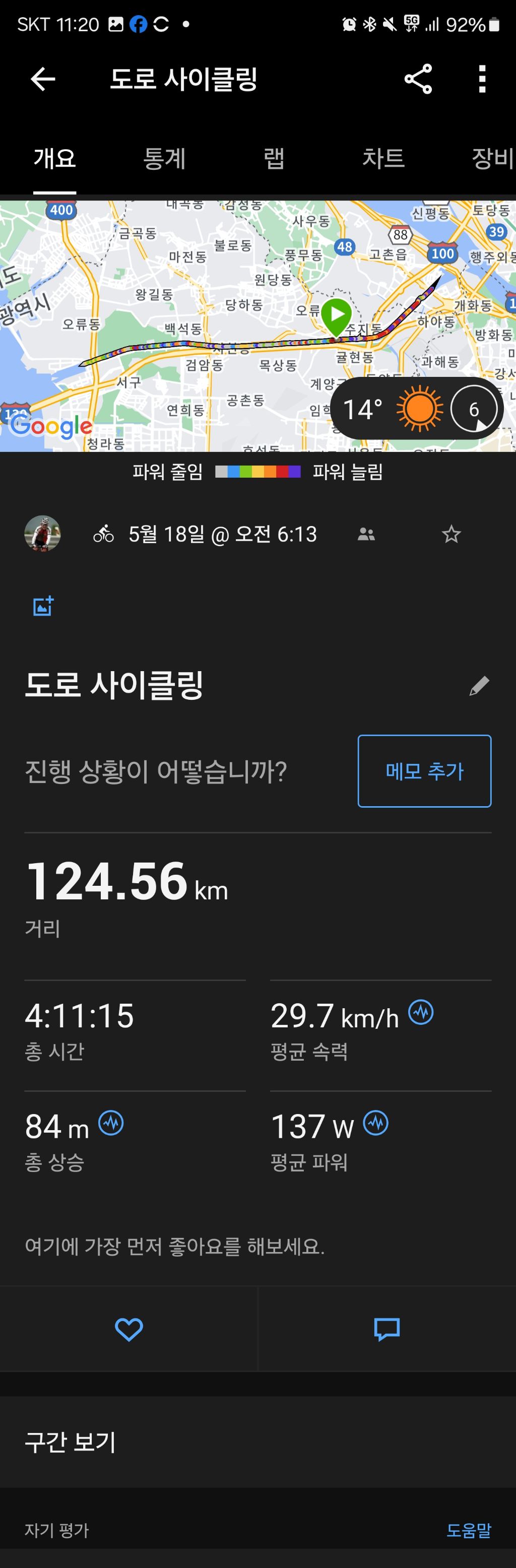Open the rider's profile picture
The width and height of the screenshot is (516, 1568).
[43, 534]
